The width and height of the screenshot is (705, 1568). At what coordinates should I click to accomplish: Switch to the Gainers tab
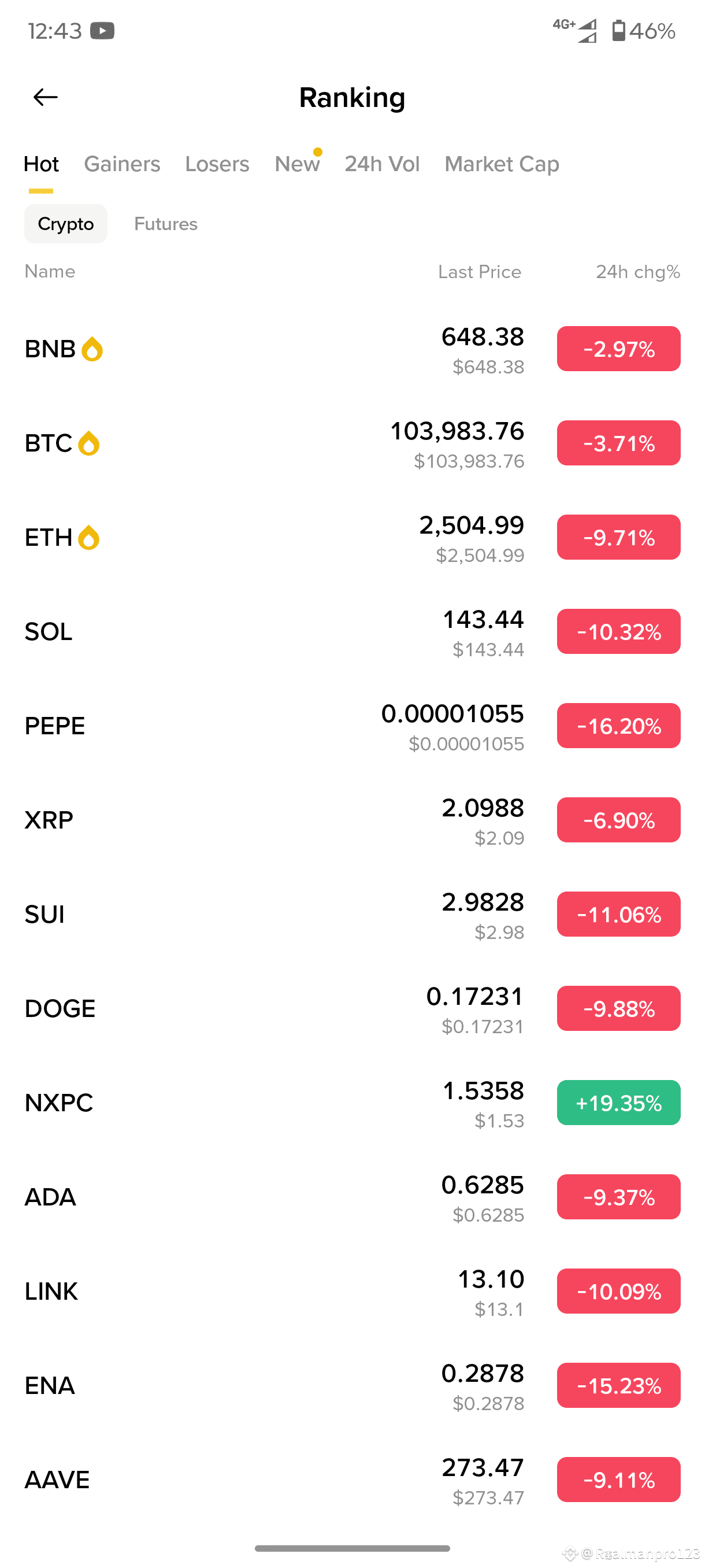(122, 164)
